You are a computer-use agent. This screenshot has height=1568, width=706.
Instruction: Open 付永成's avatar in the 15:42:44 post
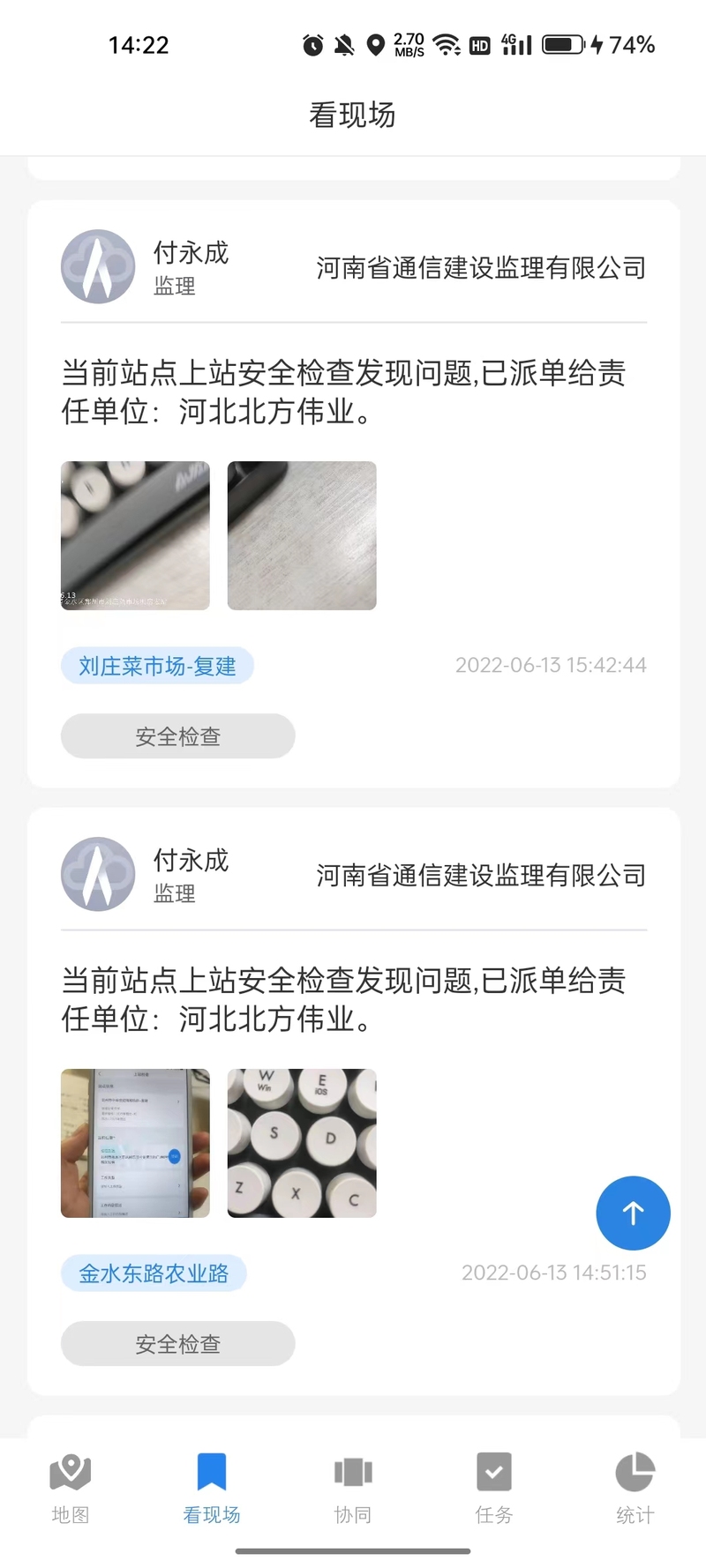(98, 267)
